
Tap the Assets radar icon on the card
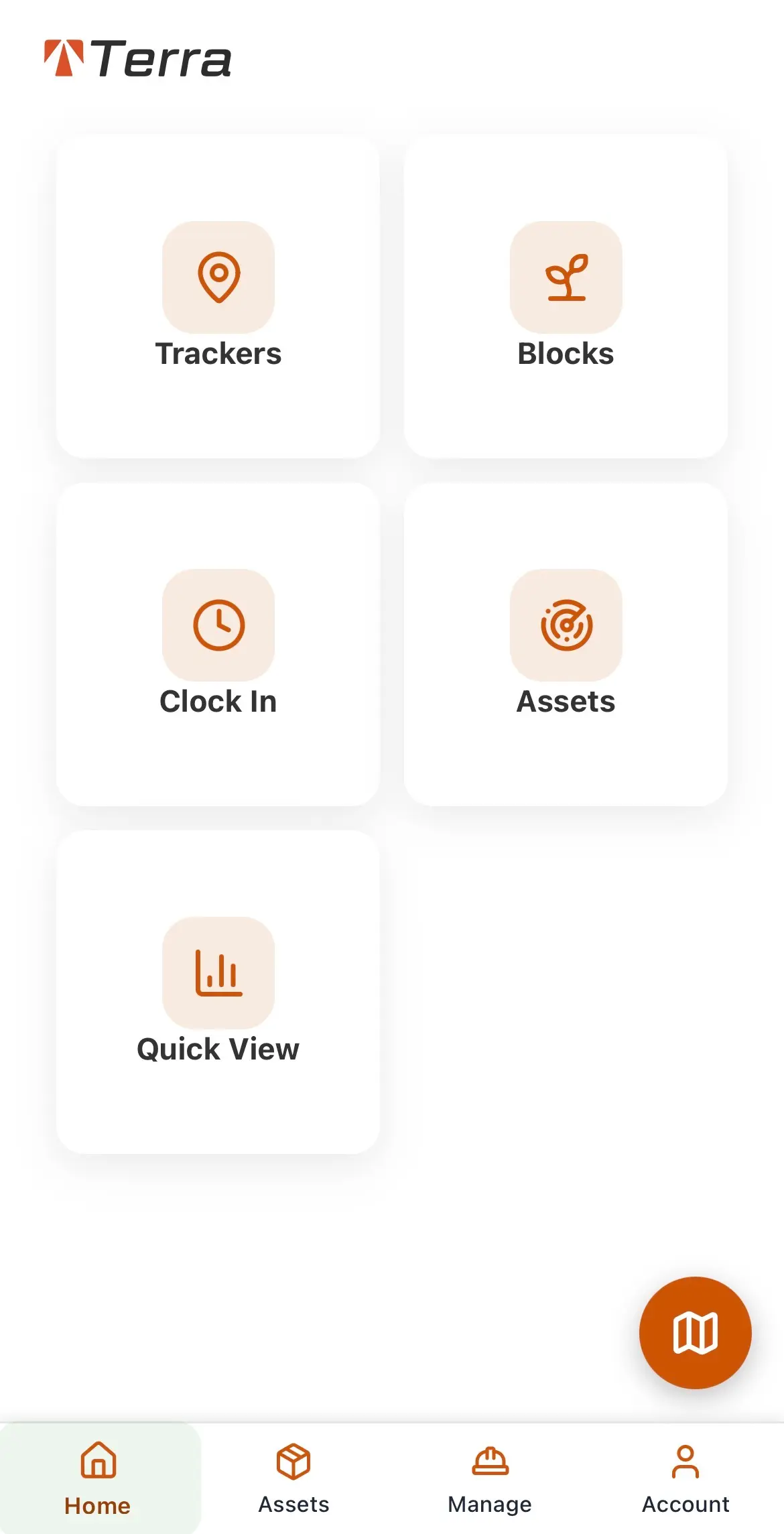pyautogui.click(x=566, y=627)
